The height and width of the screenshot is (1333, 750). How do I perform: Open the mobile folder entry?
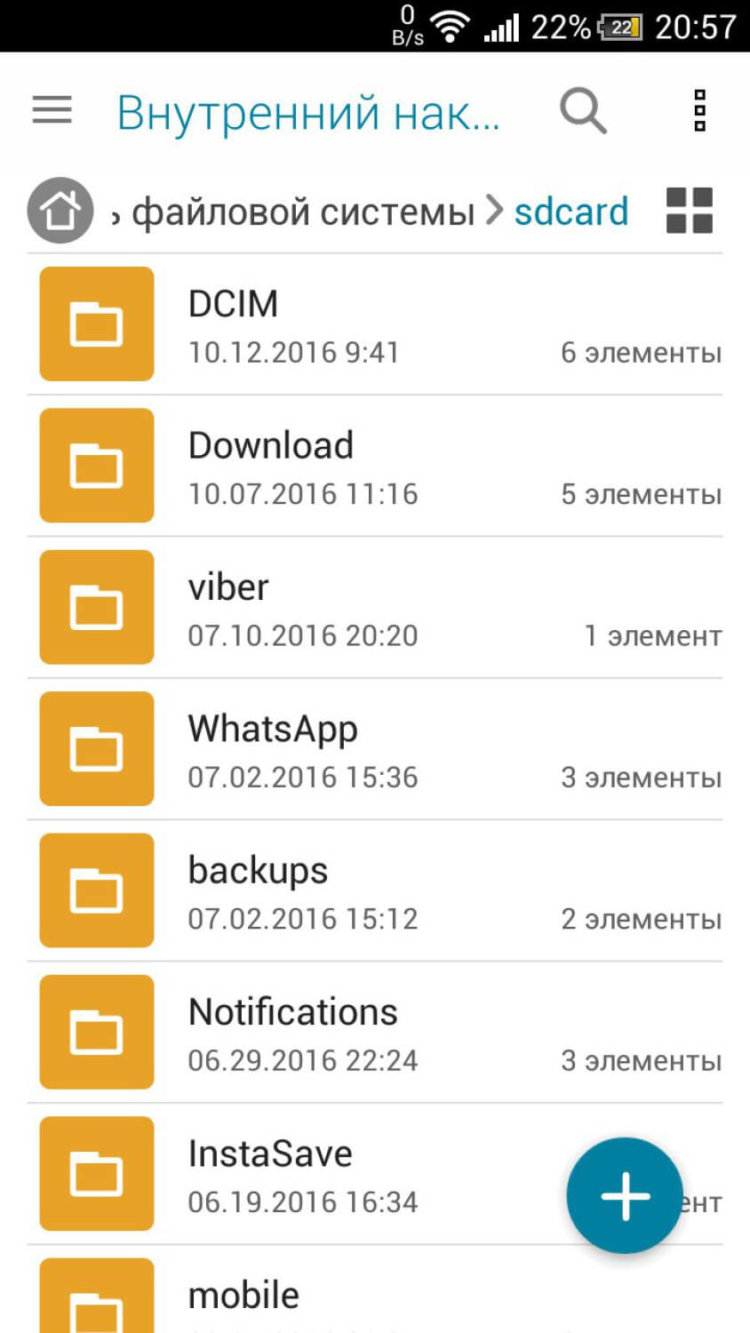pos(242,1293)
